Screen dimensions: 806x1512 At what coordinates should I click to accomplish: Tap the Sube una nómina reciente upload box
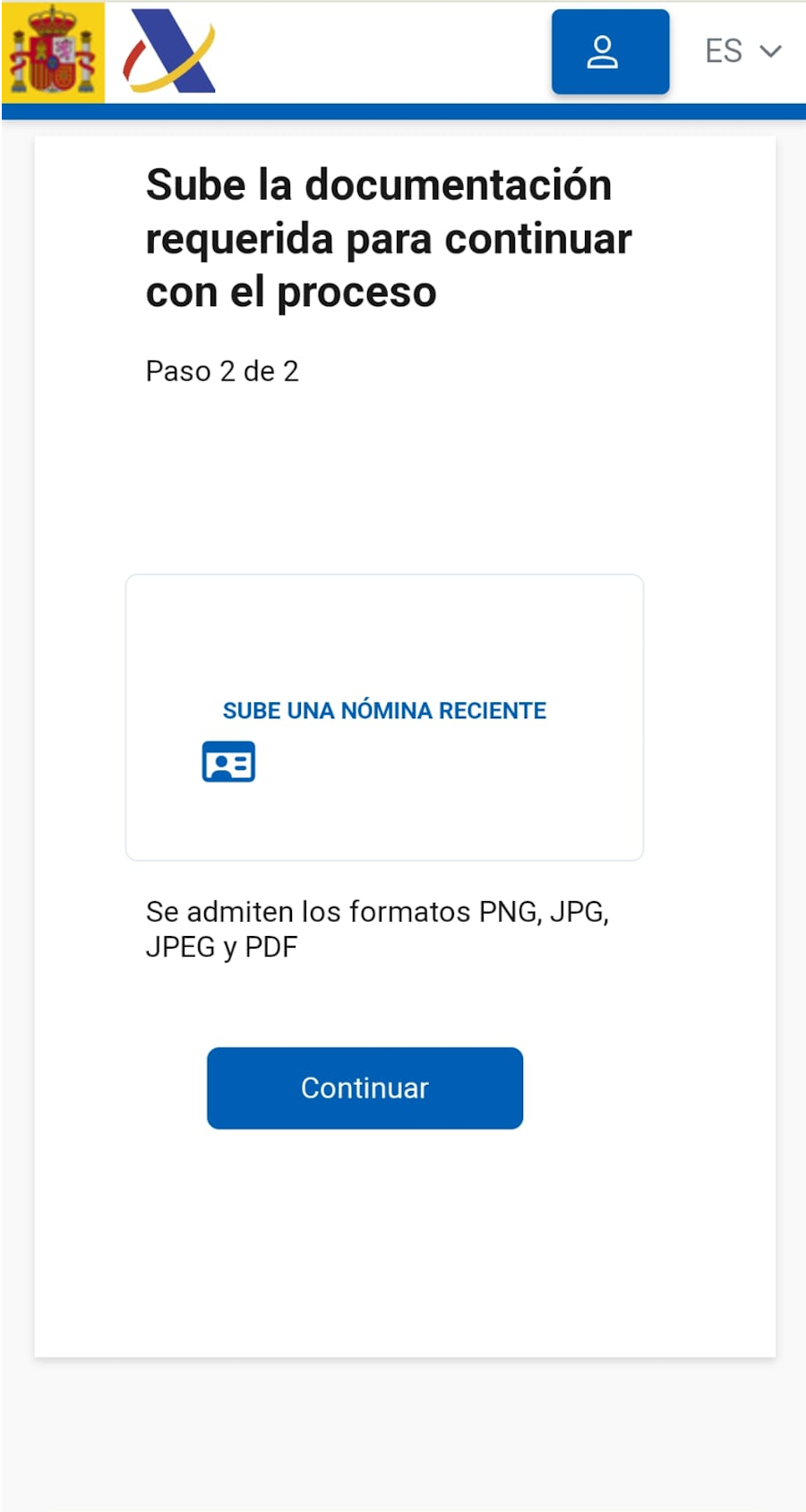coord(384,717)
